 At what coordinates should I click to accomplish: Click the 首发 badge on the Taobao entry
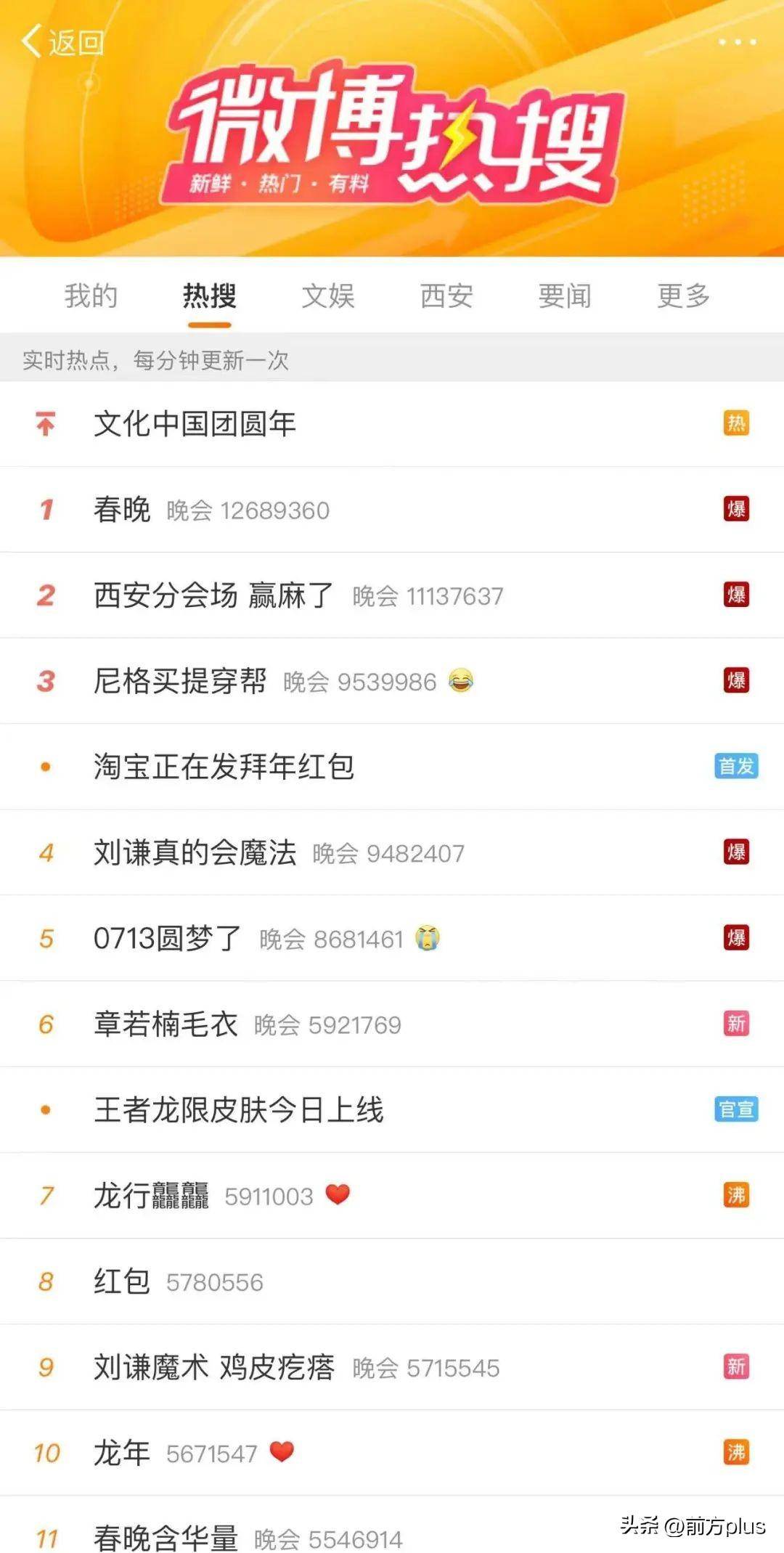[x=735, y=766]
